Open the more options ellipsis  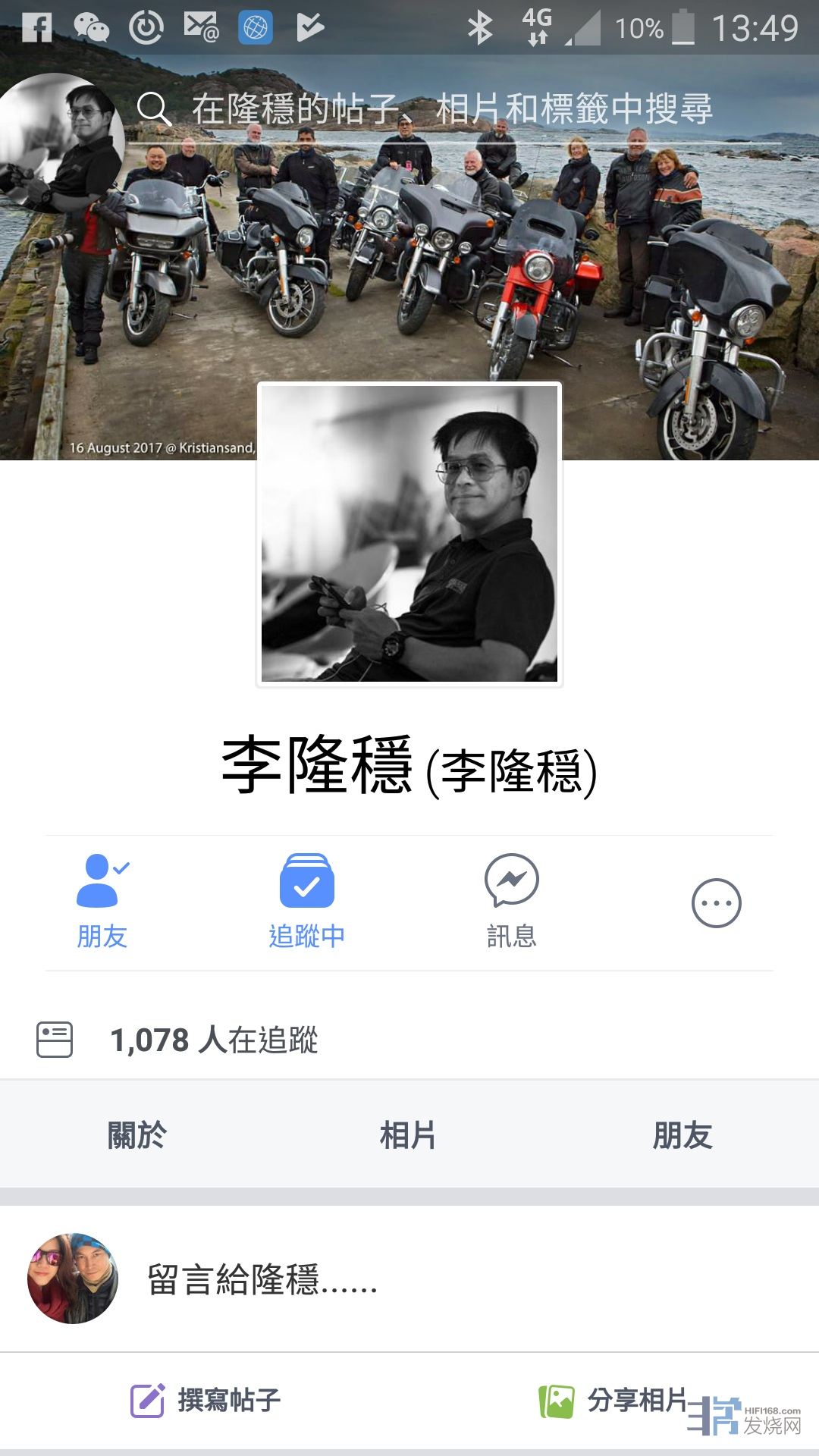coord(716,902)
